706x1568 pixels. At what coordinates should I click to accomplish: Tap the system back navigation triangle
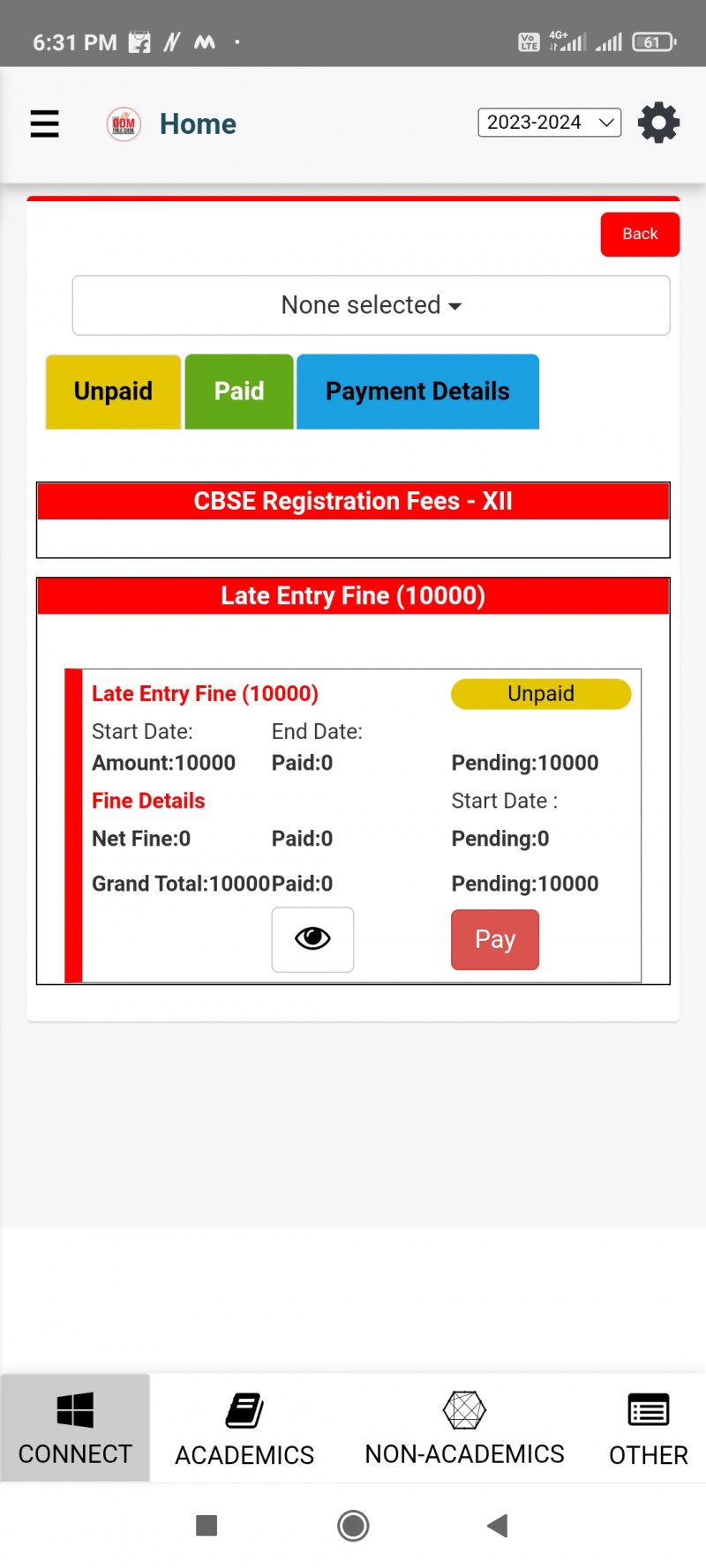498,1526
